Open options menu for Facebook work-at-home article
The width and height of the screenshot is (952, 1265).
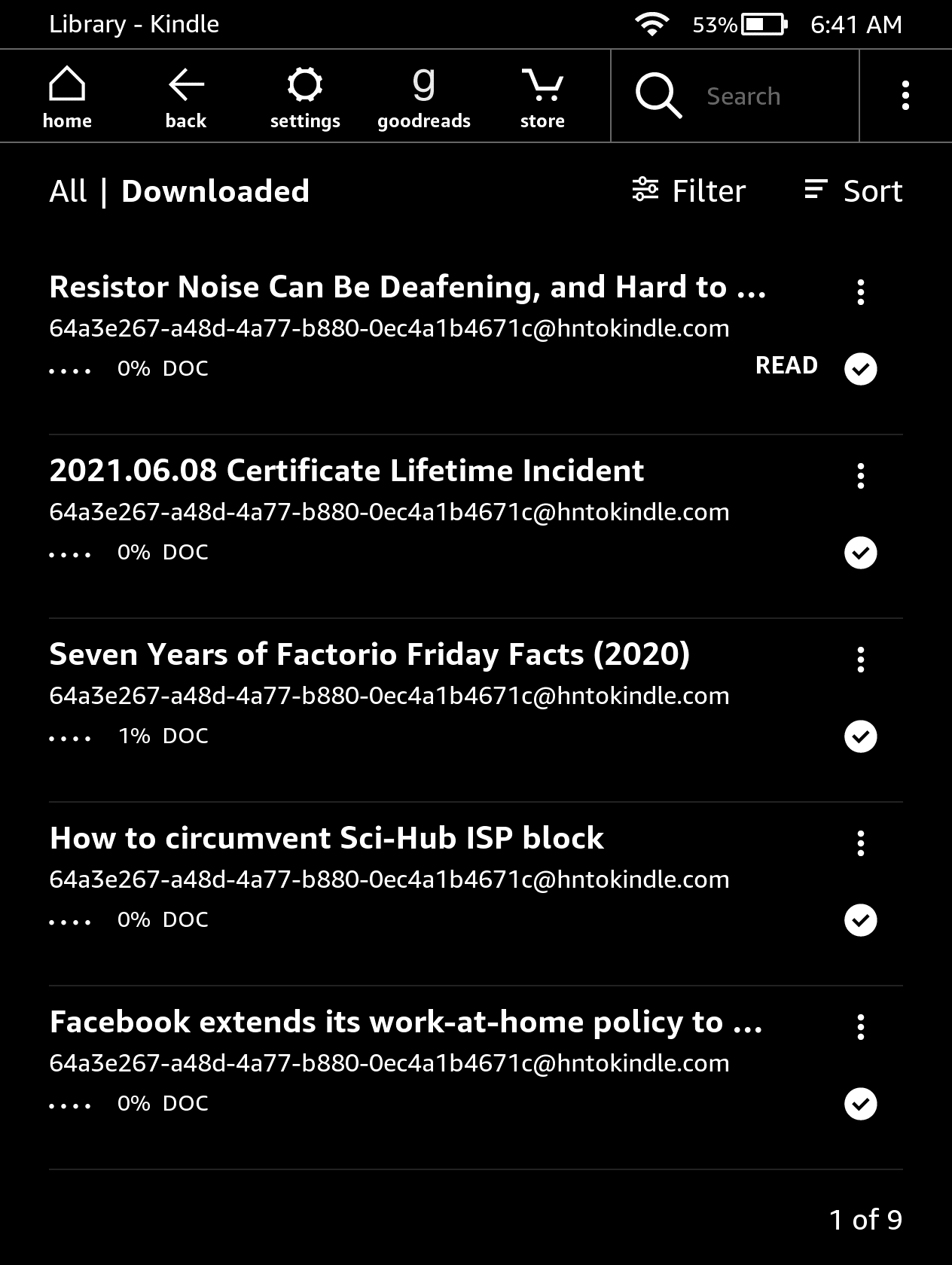tap(860, 1027)
